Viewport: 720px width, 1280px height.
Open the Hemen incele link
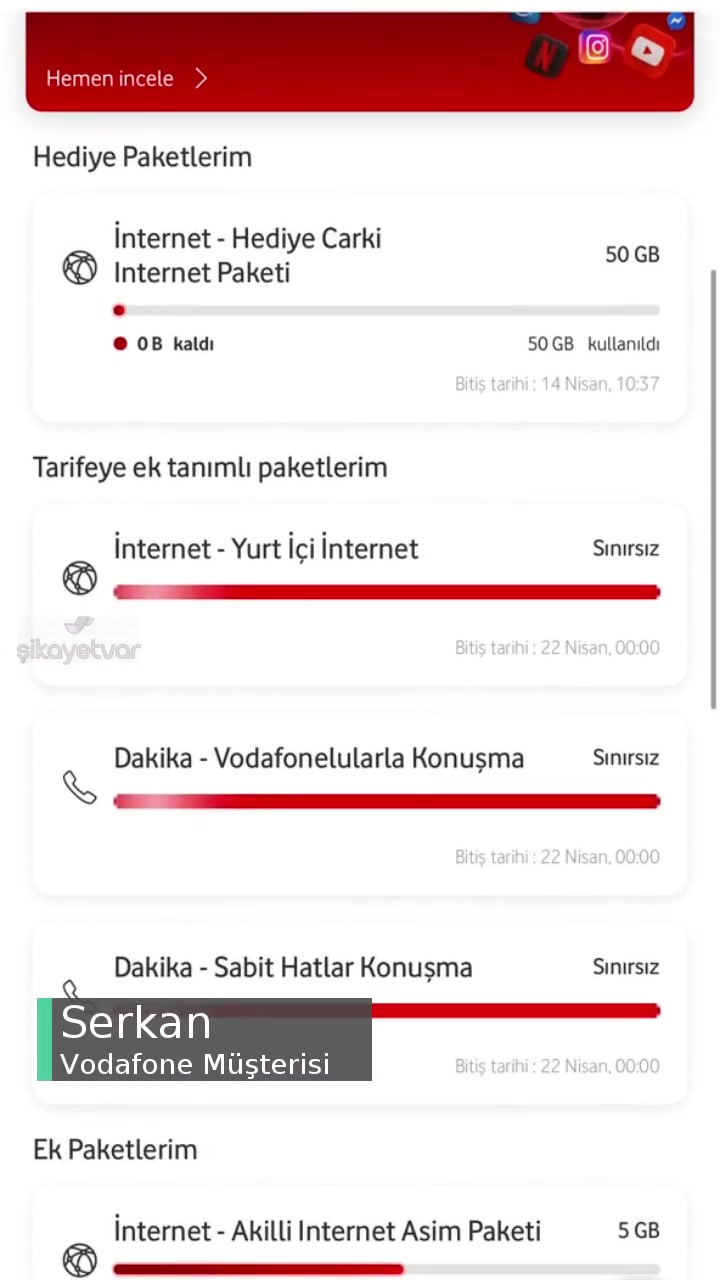pyautogui.click(x=110, y=78)
